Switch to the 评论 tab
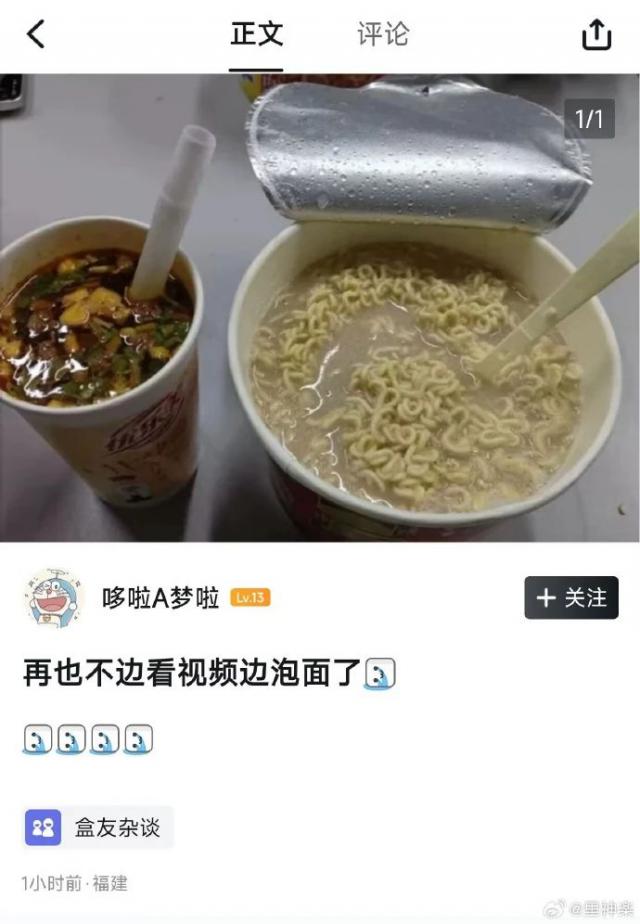Image resolution: width=640 pixels, height=924 pixels. (383, 34)
